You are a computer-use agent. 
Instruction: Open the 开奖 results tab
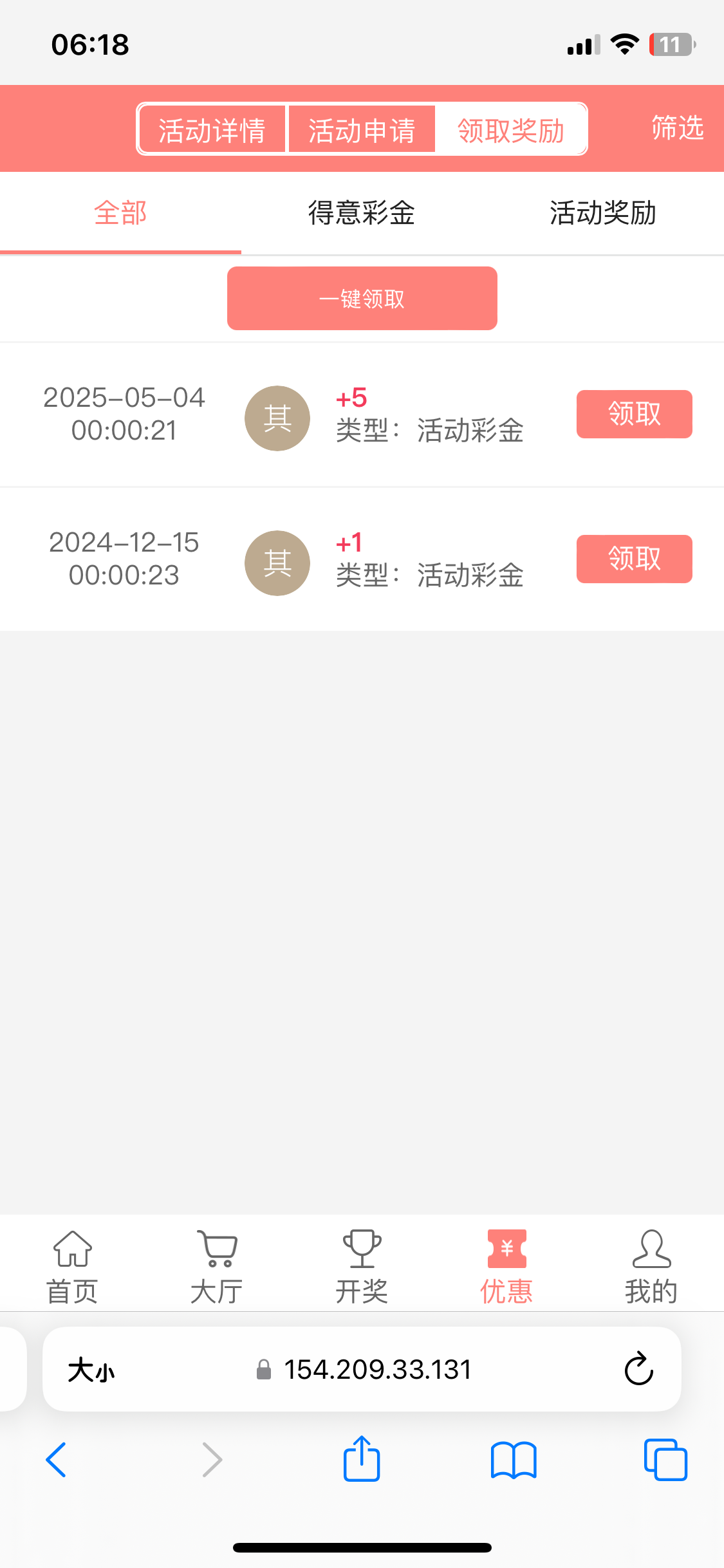[362, 1265]
